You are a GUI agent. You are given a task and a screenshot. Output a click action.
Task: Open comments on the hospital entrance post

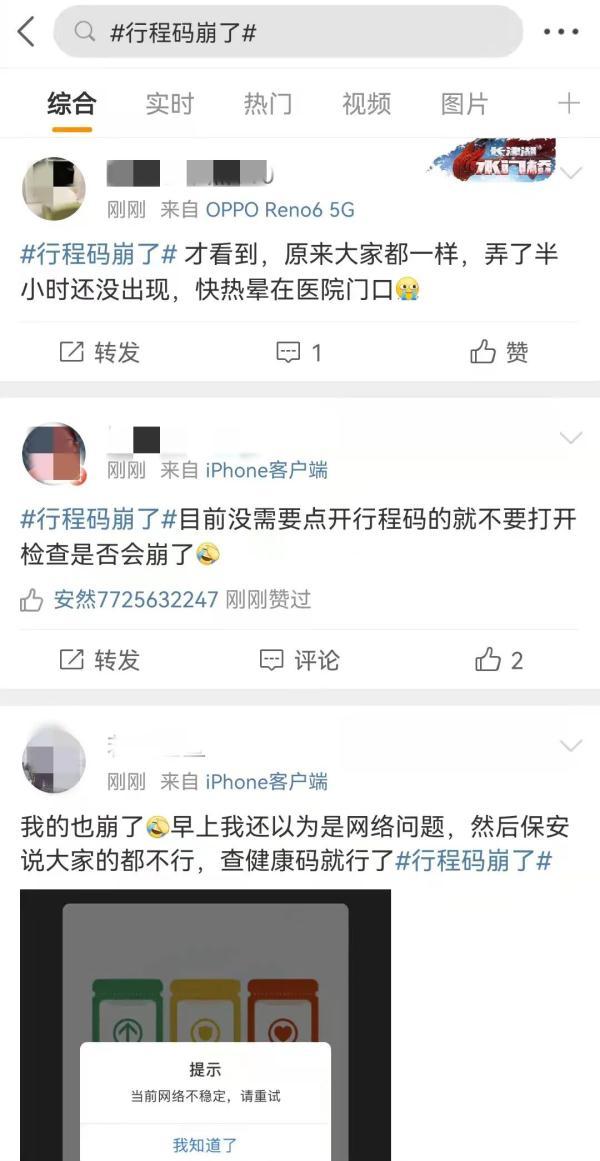point(299,352)
